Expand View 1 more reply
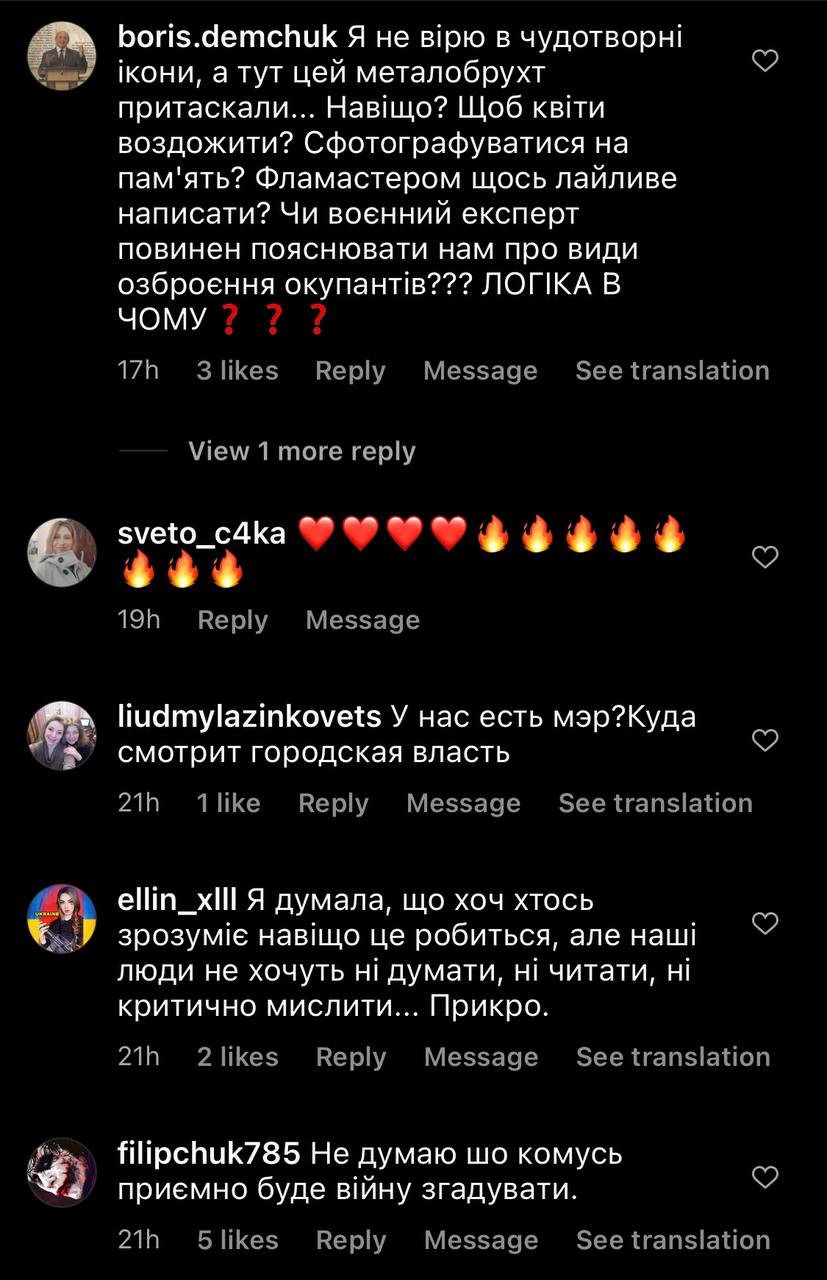Viewport: 827px width, 1280px height. [301, 451]
